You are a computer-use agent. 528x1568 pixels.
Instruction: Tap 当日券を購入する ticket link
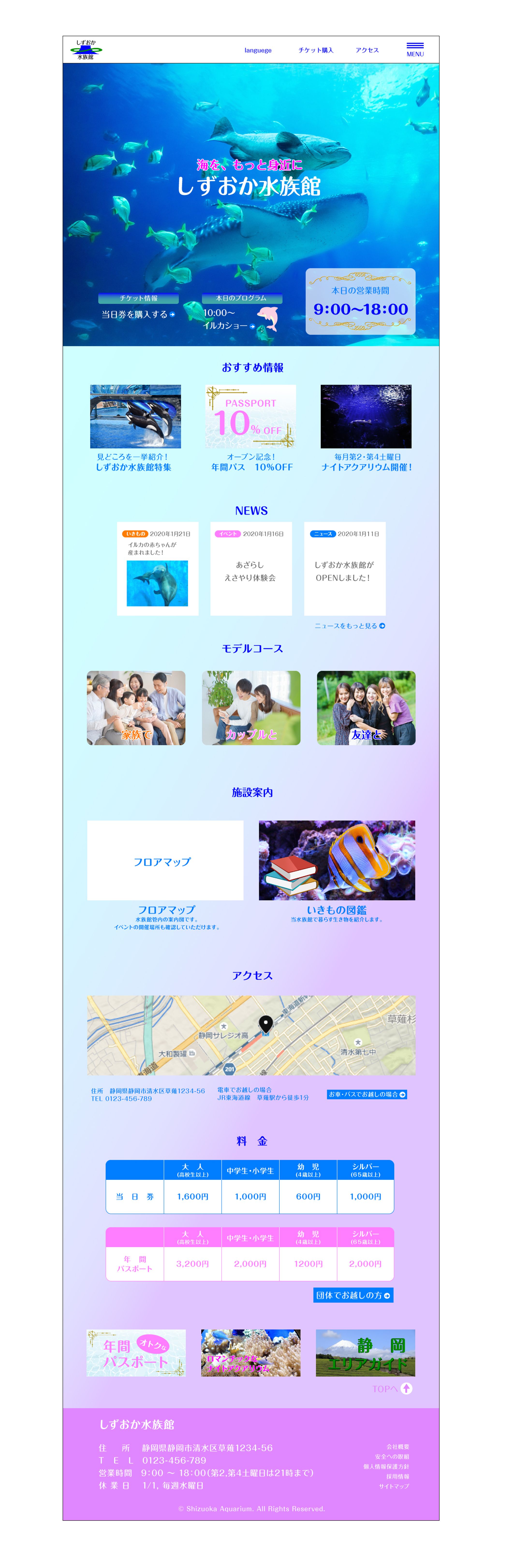(x=138, y=314)
